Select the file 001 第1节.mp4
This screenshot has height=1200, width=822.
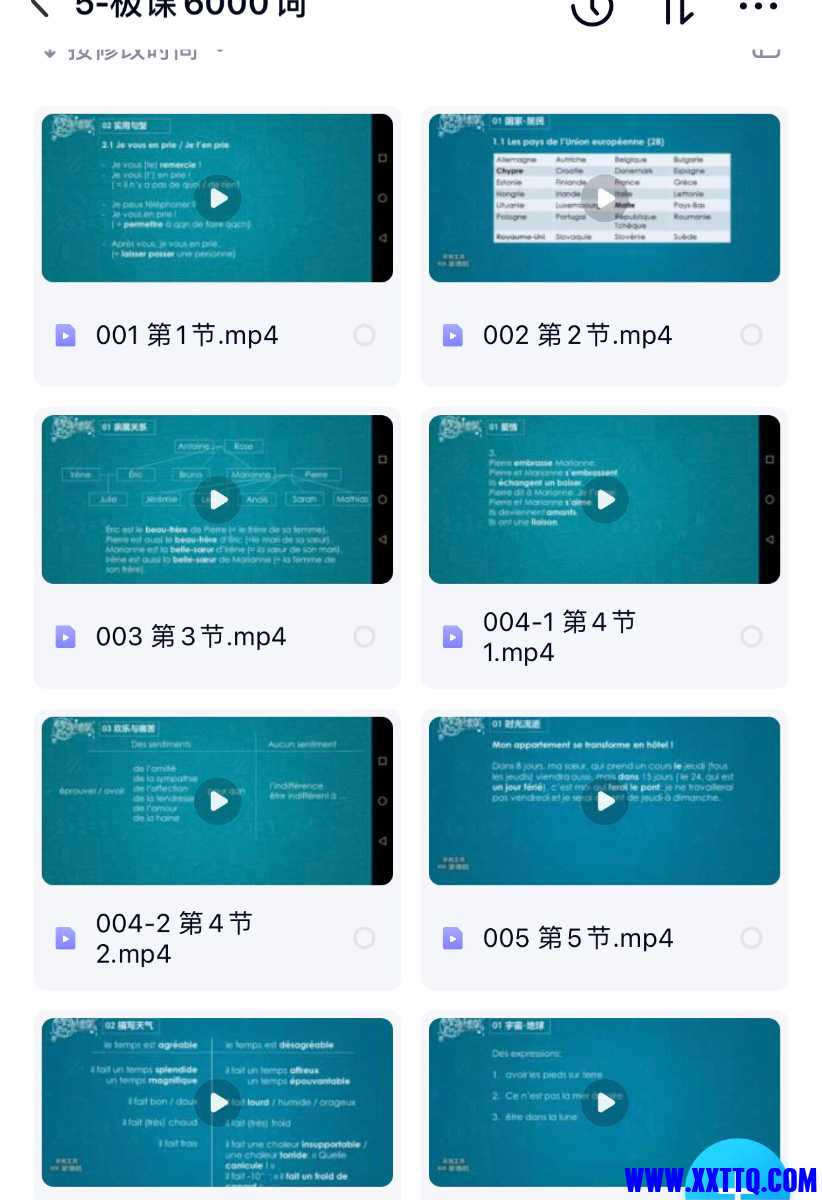[x=364, y=335]
